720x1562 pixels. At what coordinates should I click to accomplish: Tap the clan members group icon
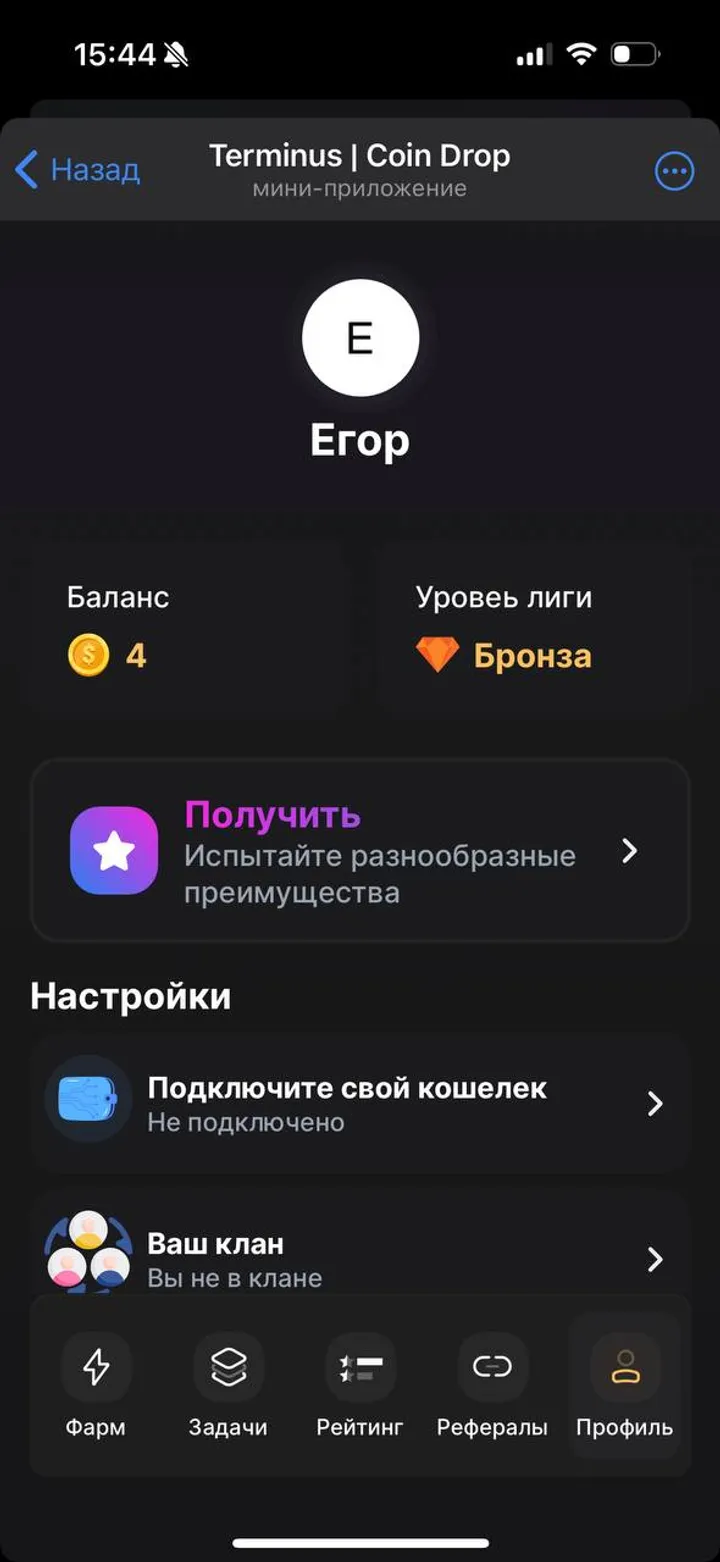tap(88, 1252)
